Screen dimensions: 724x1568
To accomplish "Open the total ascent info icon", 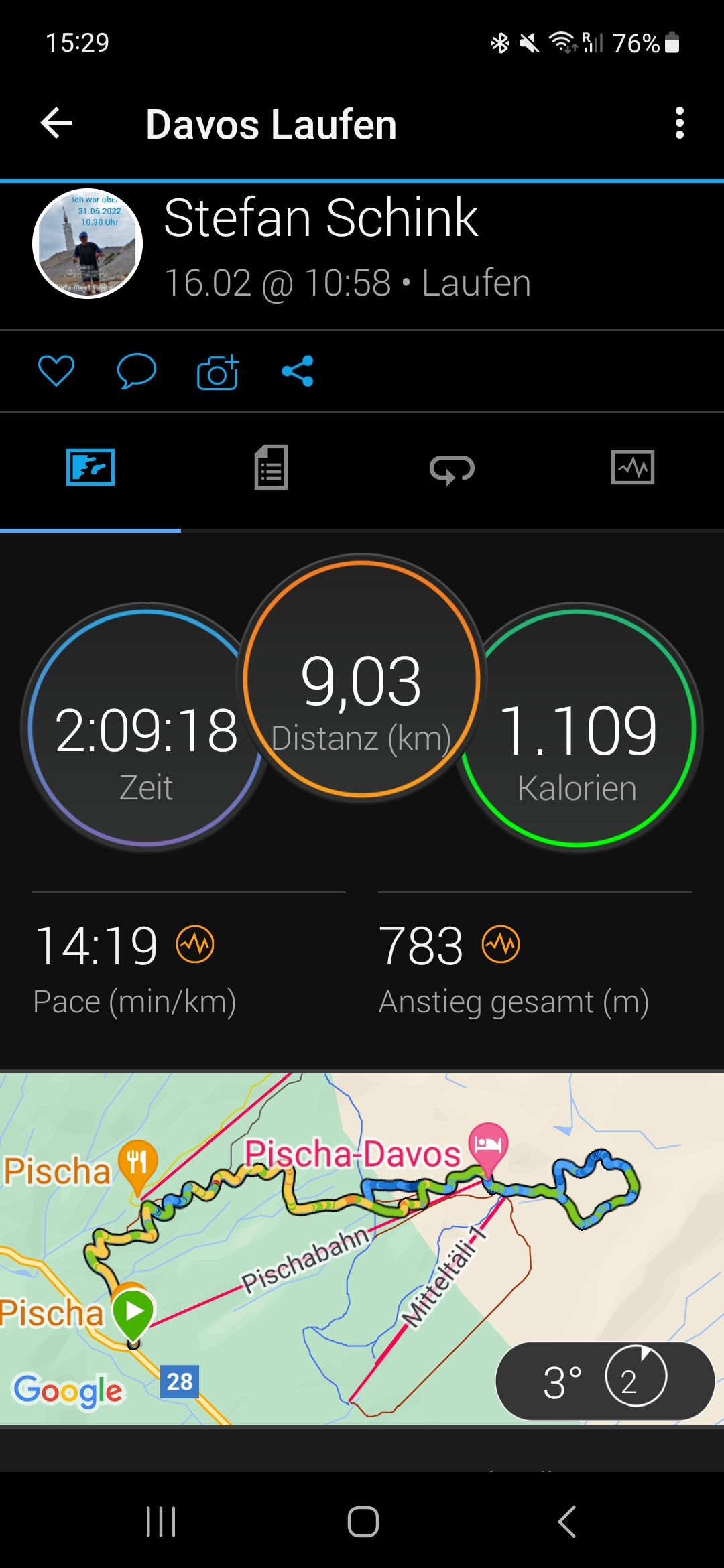I will click(501, 945).
